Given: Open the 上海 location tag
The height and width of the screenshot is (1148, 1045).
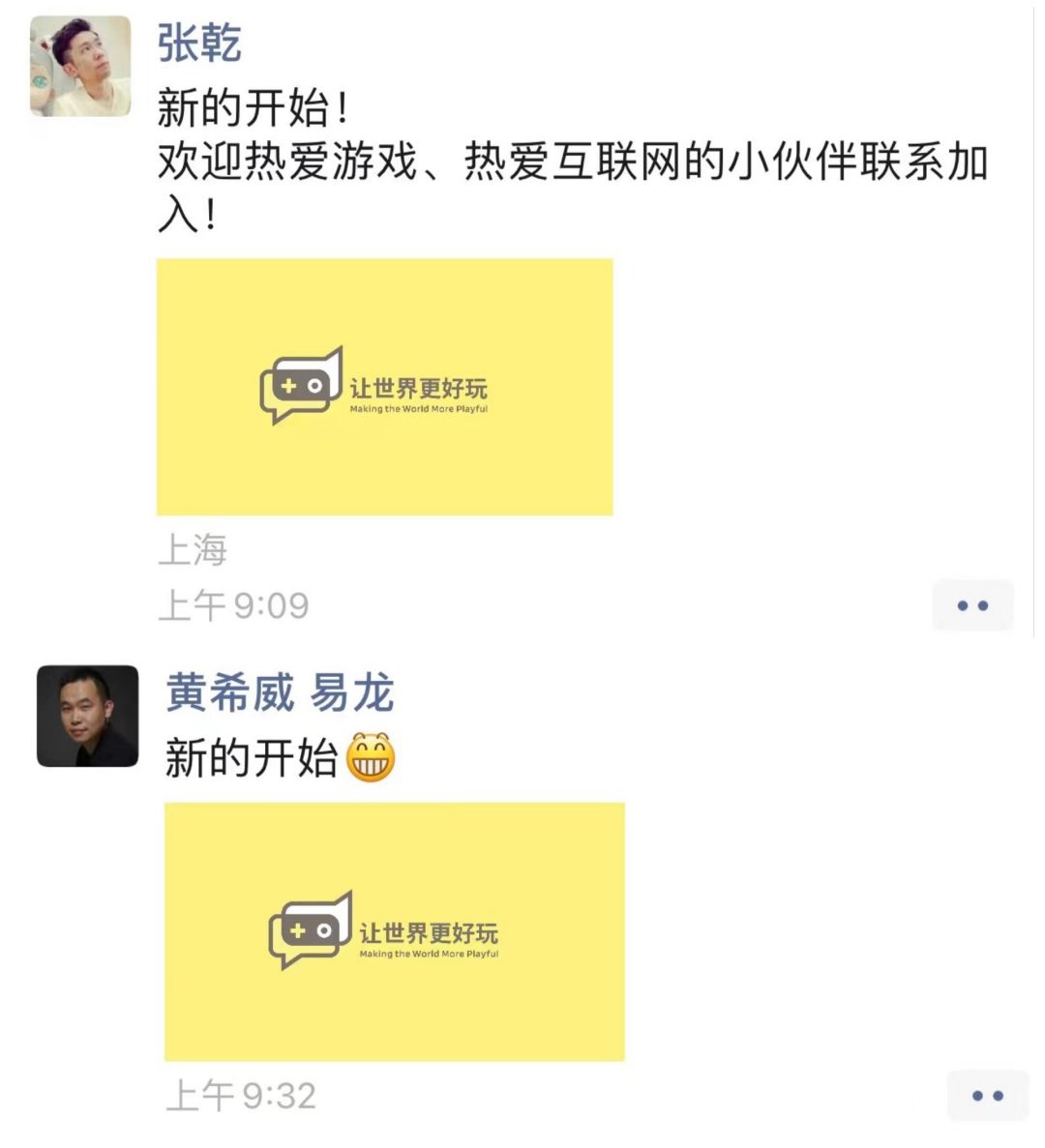Looking at the screenshot, I should click(193, 550).
